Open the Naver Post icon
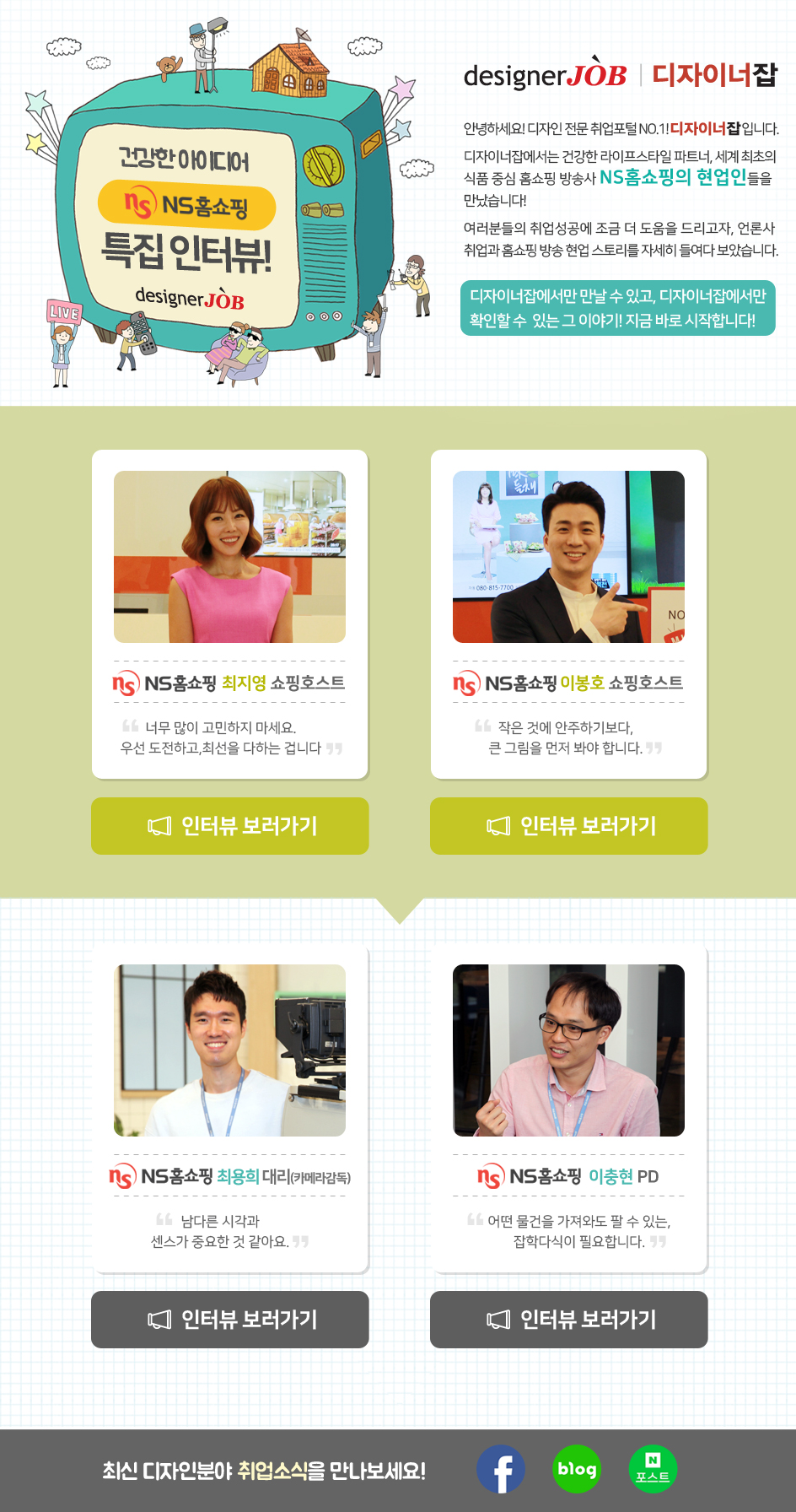The height and width of the screenshot is (1512, 796). coord(653,1469)
